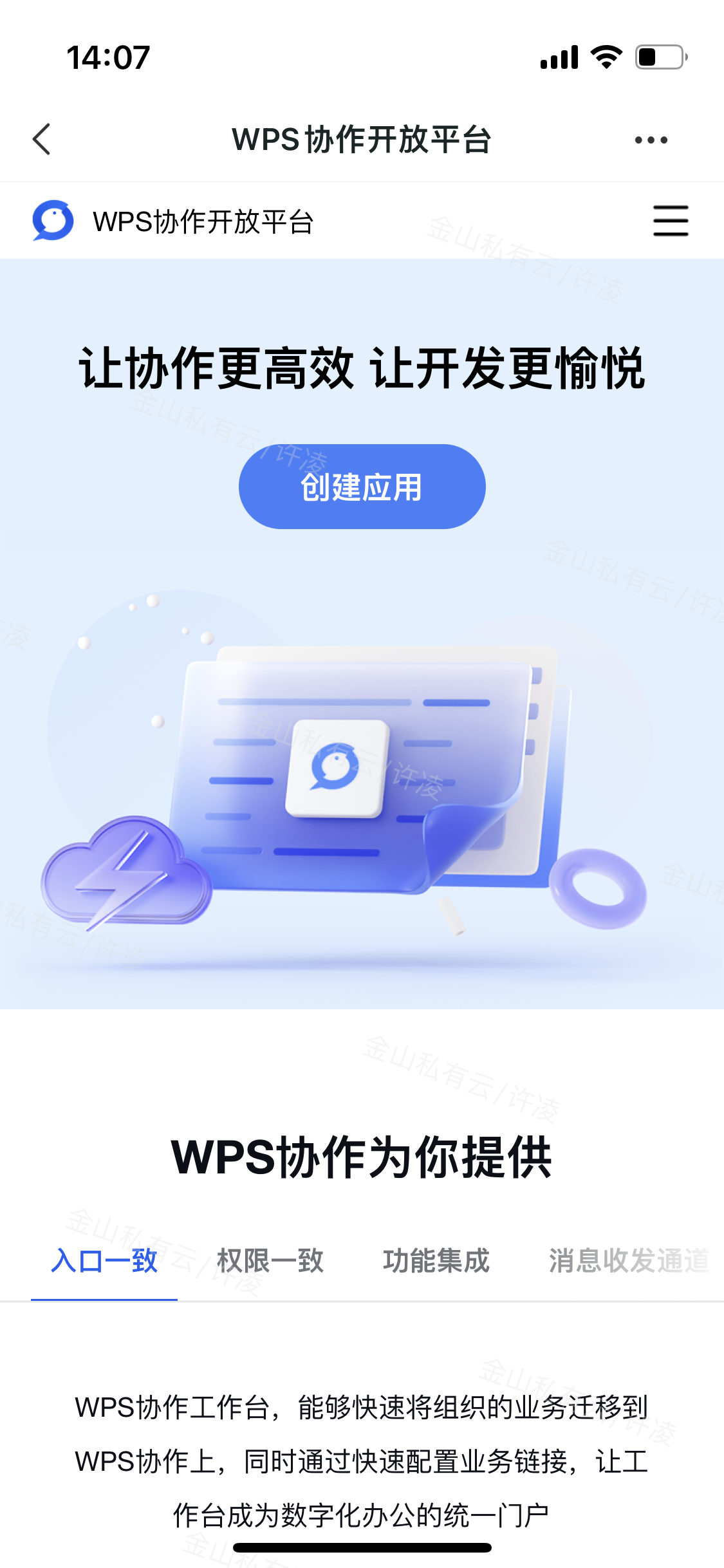Switch to the 功能集成 tab
This screenshot has width=724, height=1568.
pyautogui.click(x=436, y=1260)
